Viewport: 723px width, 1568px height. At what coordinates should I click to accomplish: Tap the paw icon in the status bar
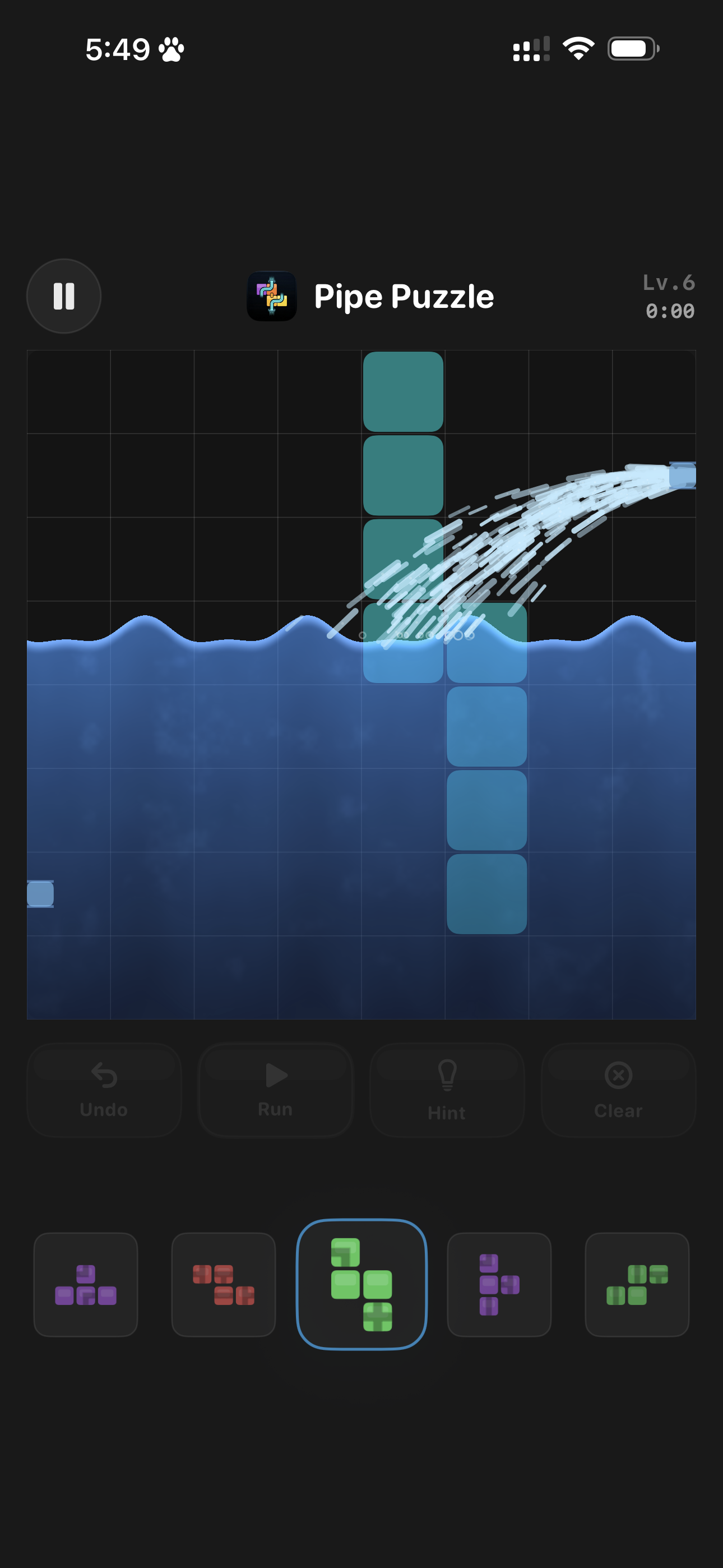click(172, 49)
